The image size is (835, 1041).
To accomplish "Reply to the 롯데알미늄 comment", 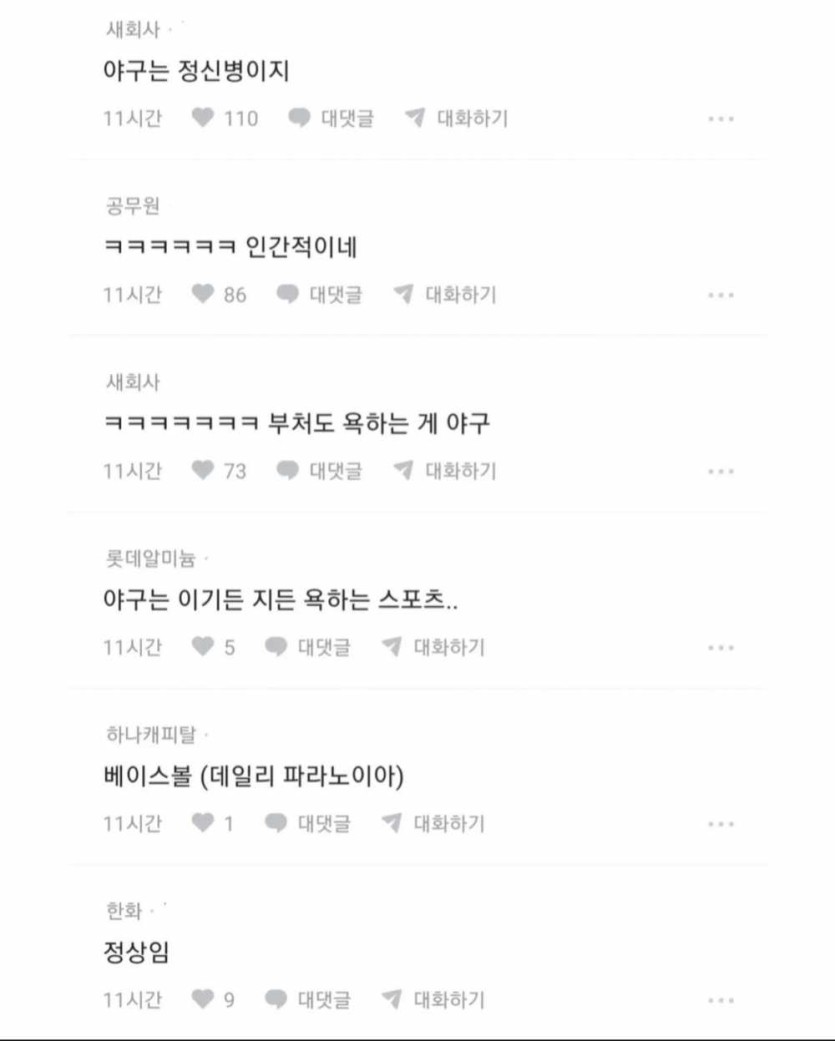I will (309, 647).
